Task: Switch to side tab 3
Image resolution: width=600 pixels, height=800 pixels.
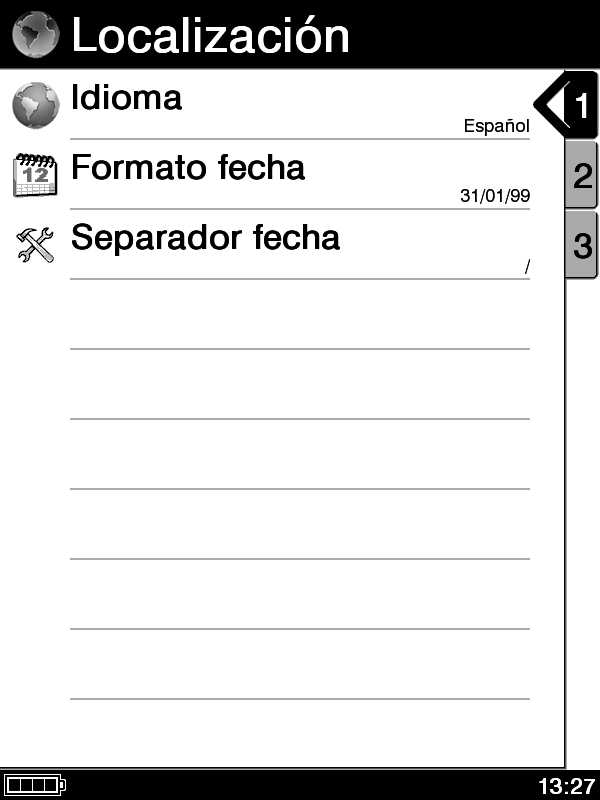Action: (x=582, y=245)
